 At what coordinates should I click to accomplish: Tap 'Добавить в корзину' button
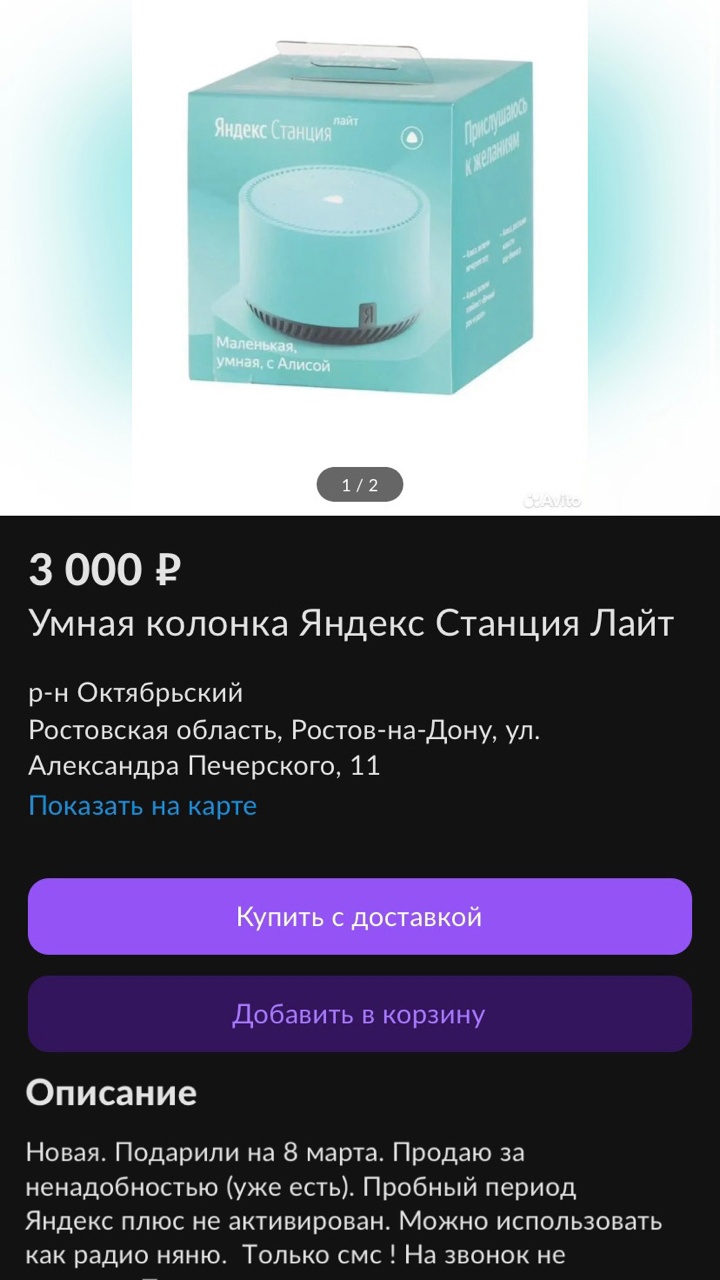(x=360, y=1015)
